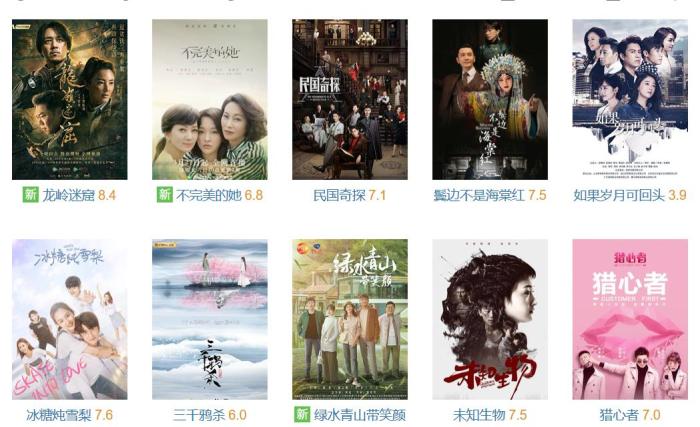View the 绿水青山带笑颜 poster

pyautogui.click(x=349, y=319)
